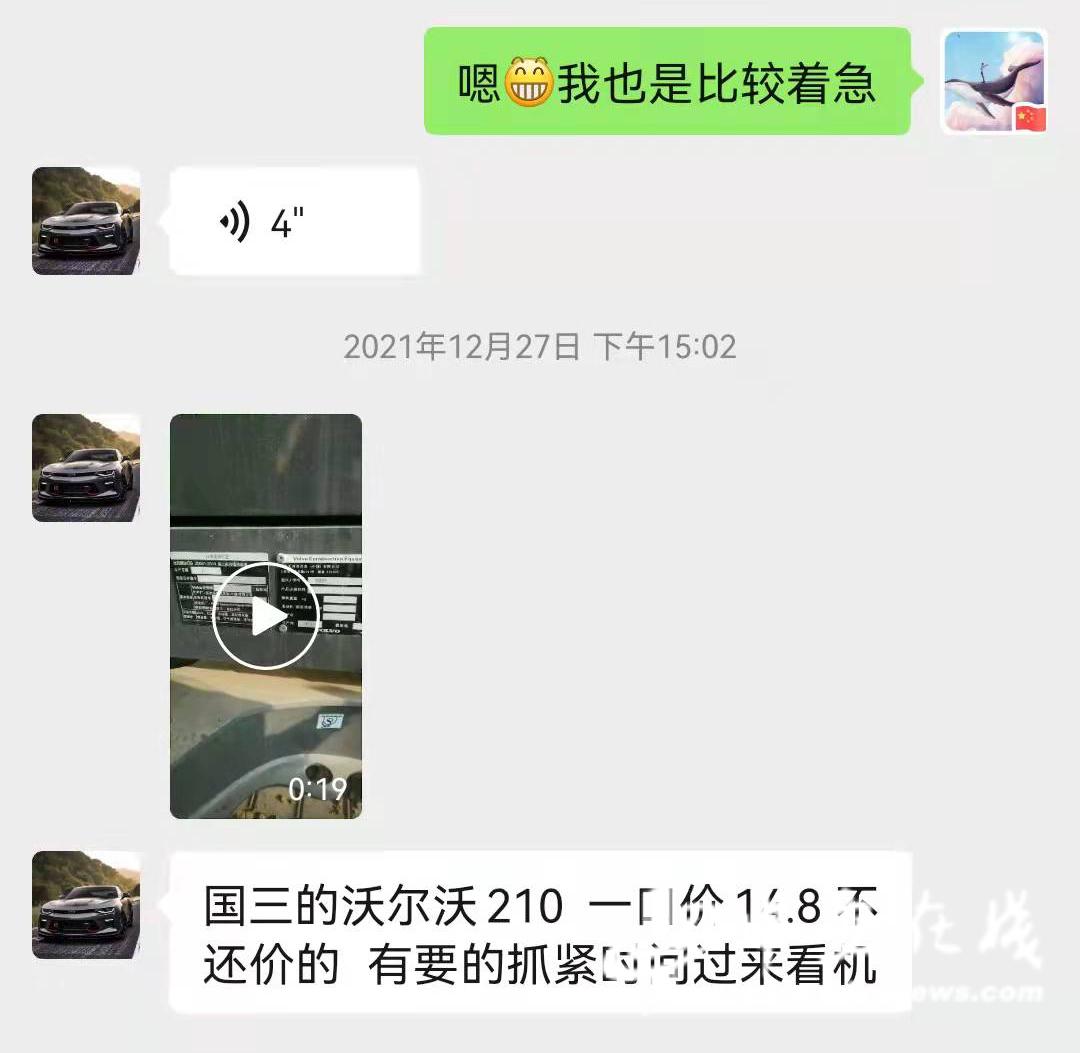The height and width of the screenshot is (1053, 1080).
Task: Open the car avatar beside the voice message
Action: coord(86,220)
